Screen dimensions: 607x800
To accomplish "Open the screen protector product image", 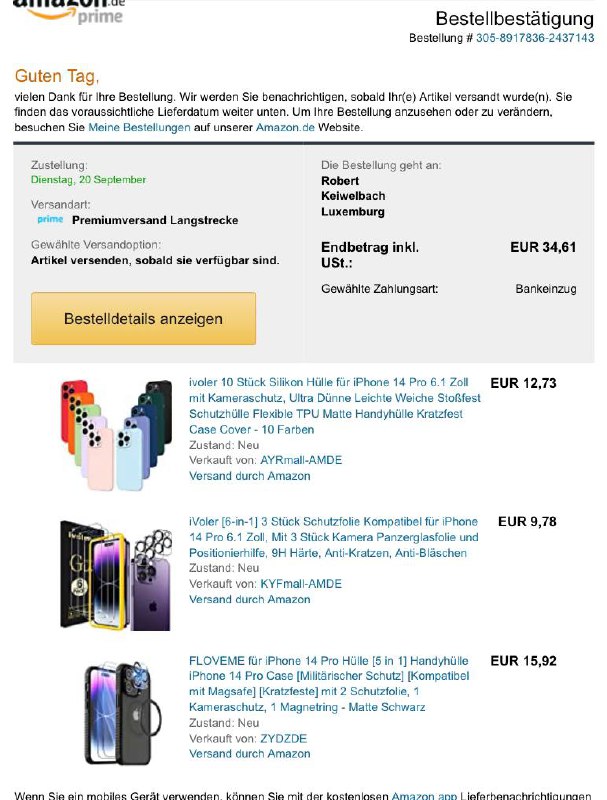I will 115,574.
